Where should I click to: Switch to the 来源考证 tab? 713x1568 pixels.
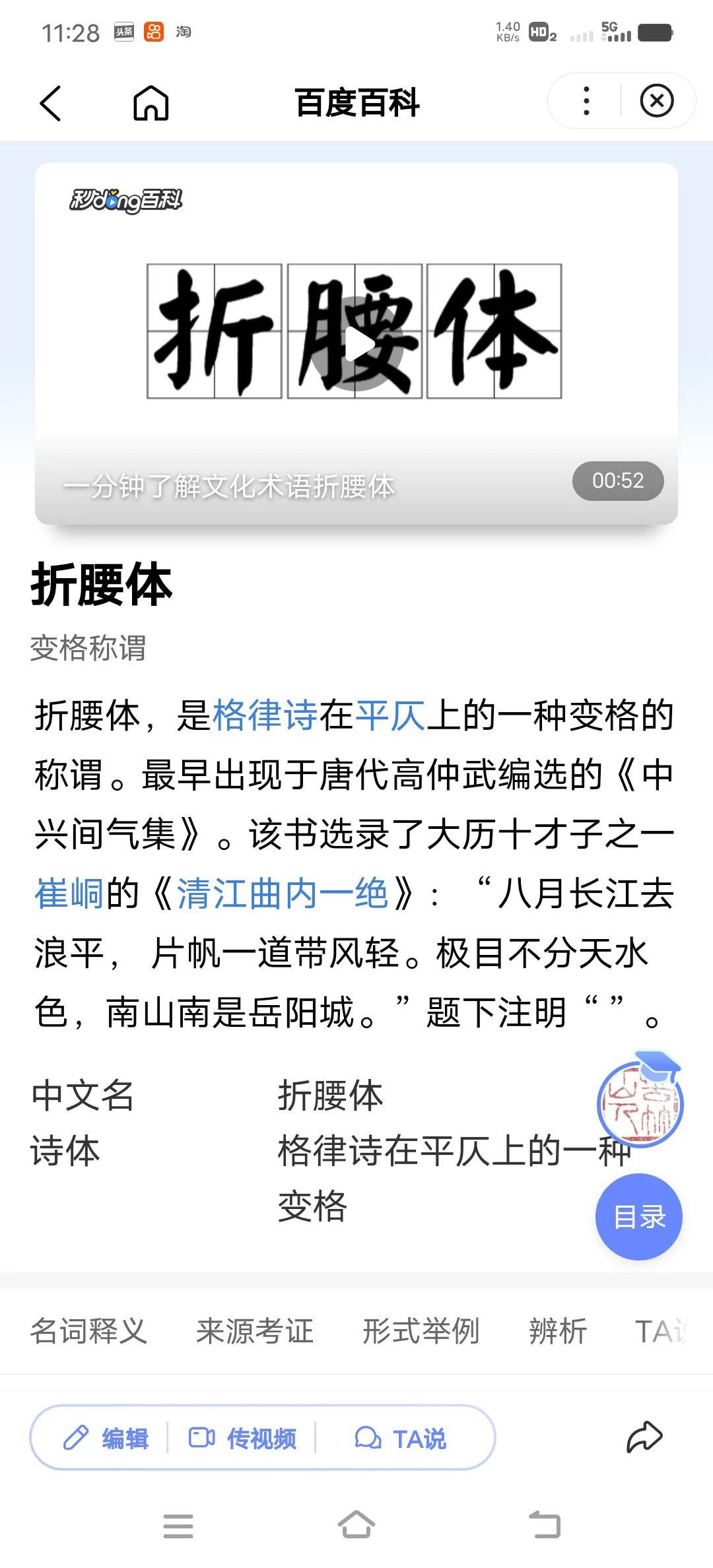click(255, 1330)
